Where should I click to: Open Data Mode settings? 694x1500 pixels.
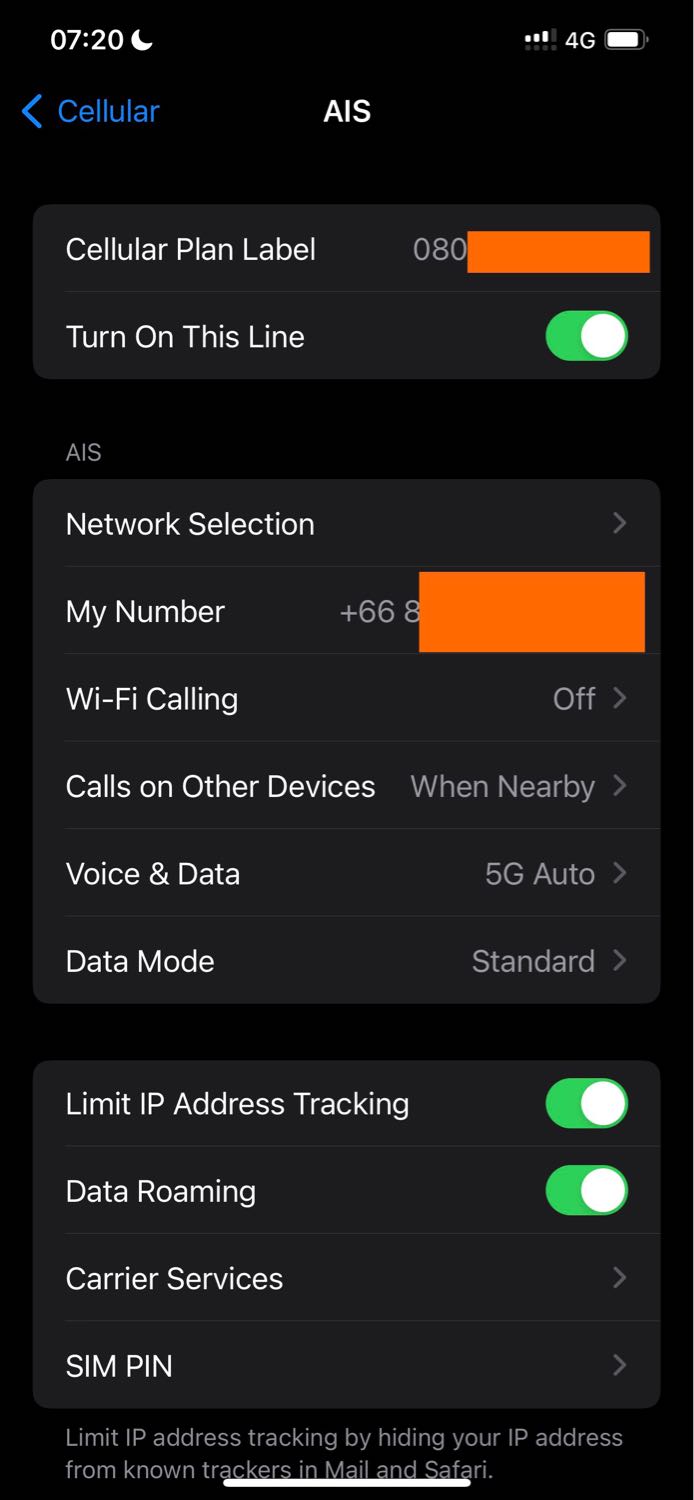tap(346, 960)
